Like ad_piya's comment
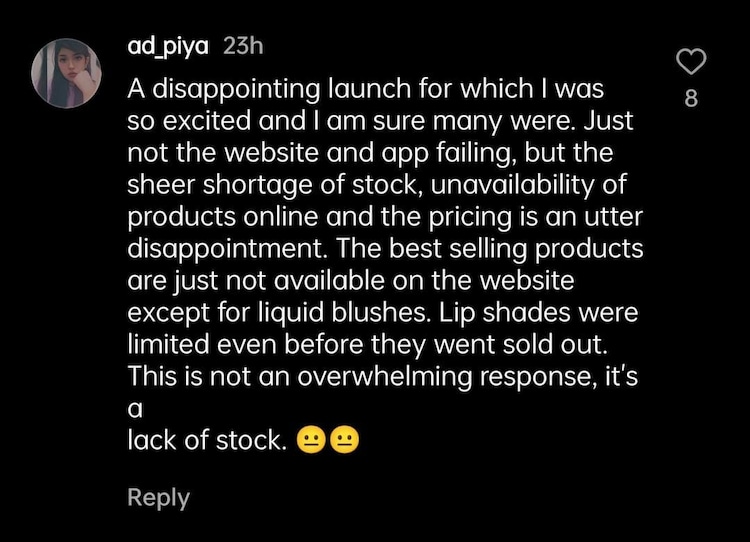The height and width of the screenshot is (542, 750). point(691,63)
